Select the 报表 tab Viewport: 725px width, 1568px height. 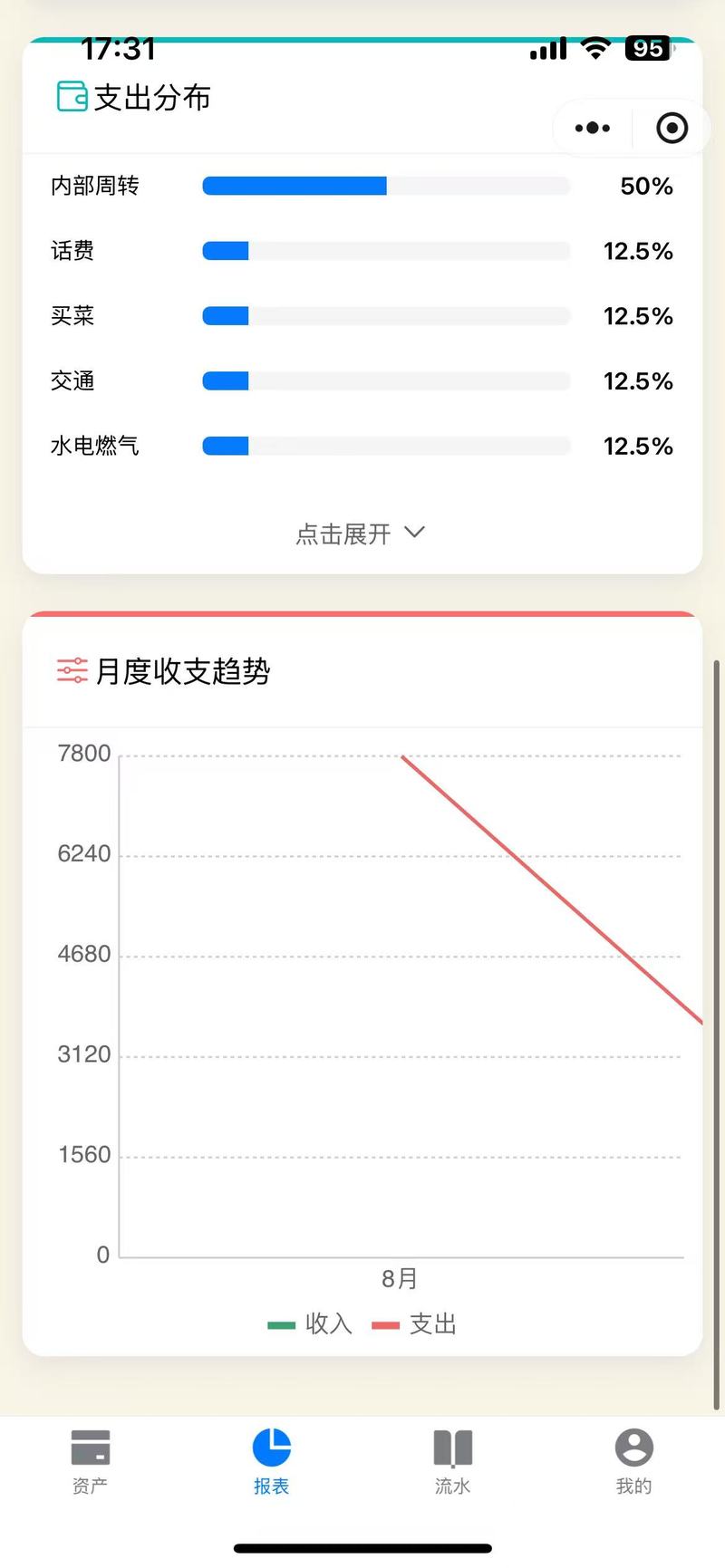pos(271,1460)
